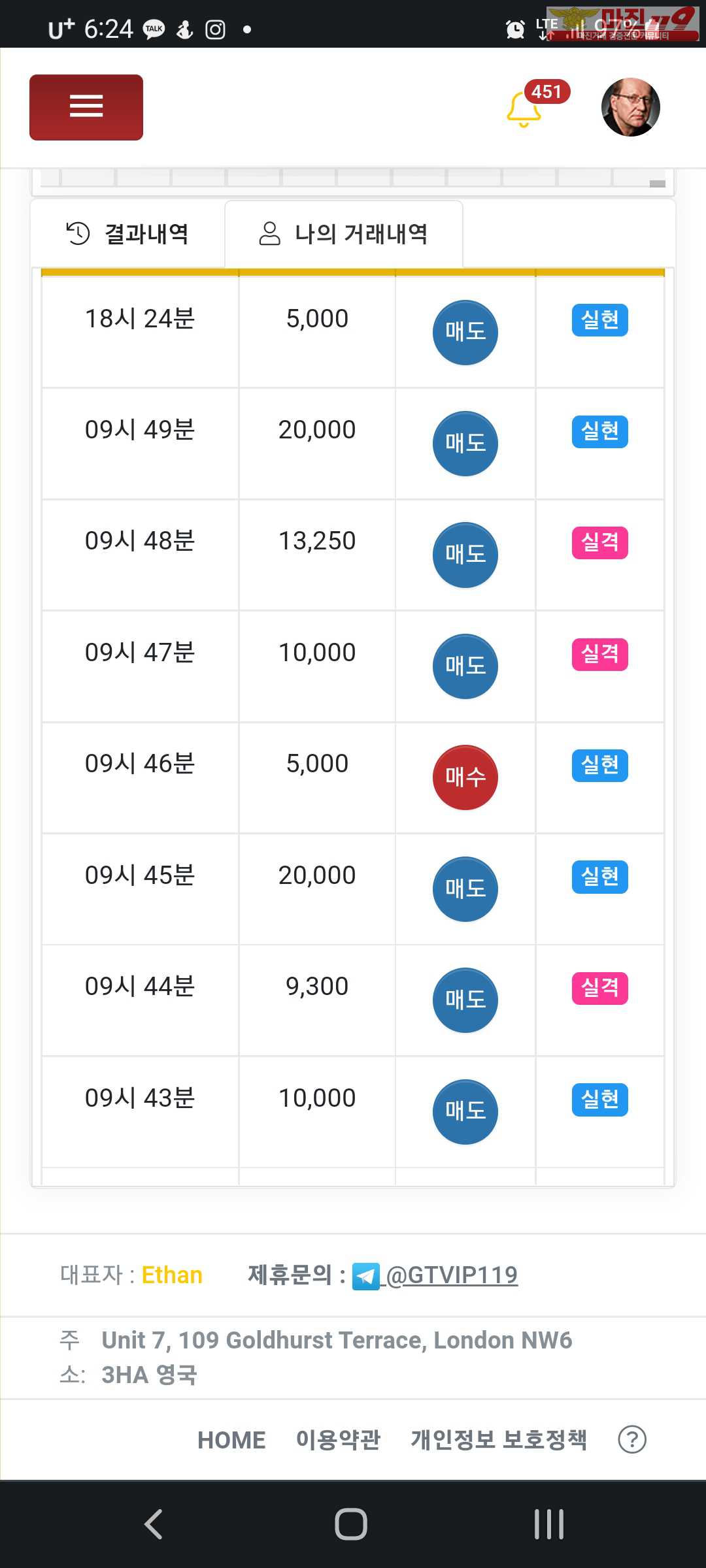Tap the help question mark icon
The height and width of the screenshot is (1568, 706).
tap(632, 1440)
